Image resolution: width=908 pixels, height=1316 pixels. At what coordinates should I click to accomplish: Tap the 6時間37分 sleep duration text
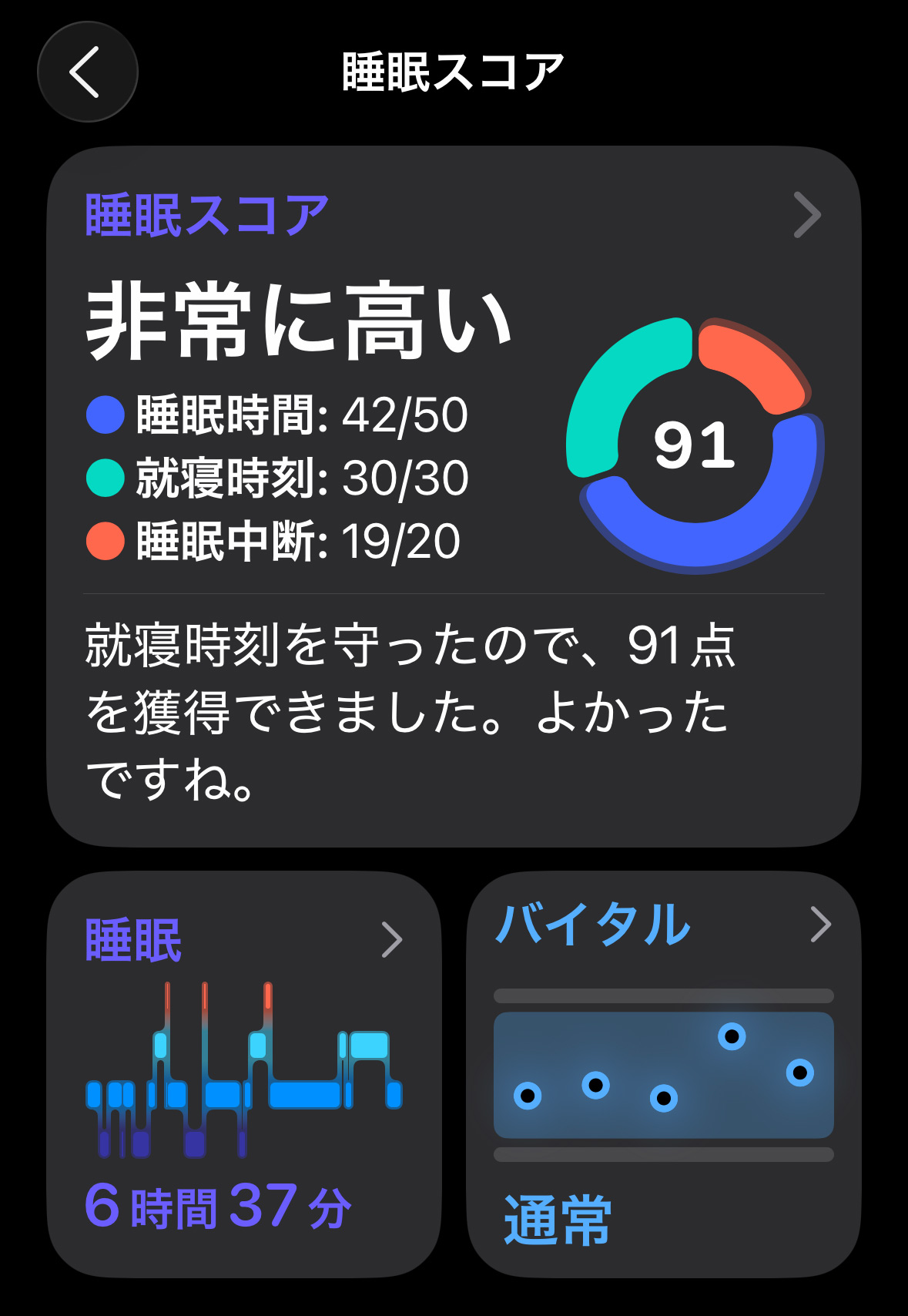218,1204
